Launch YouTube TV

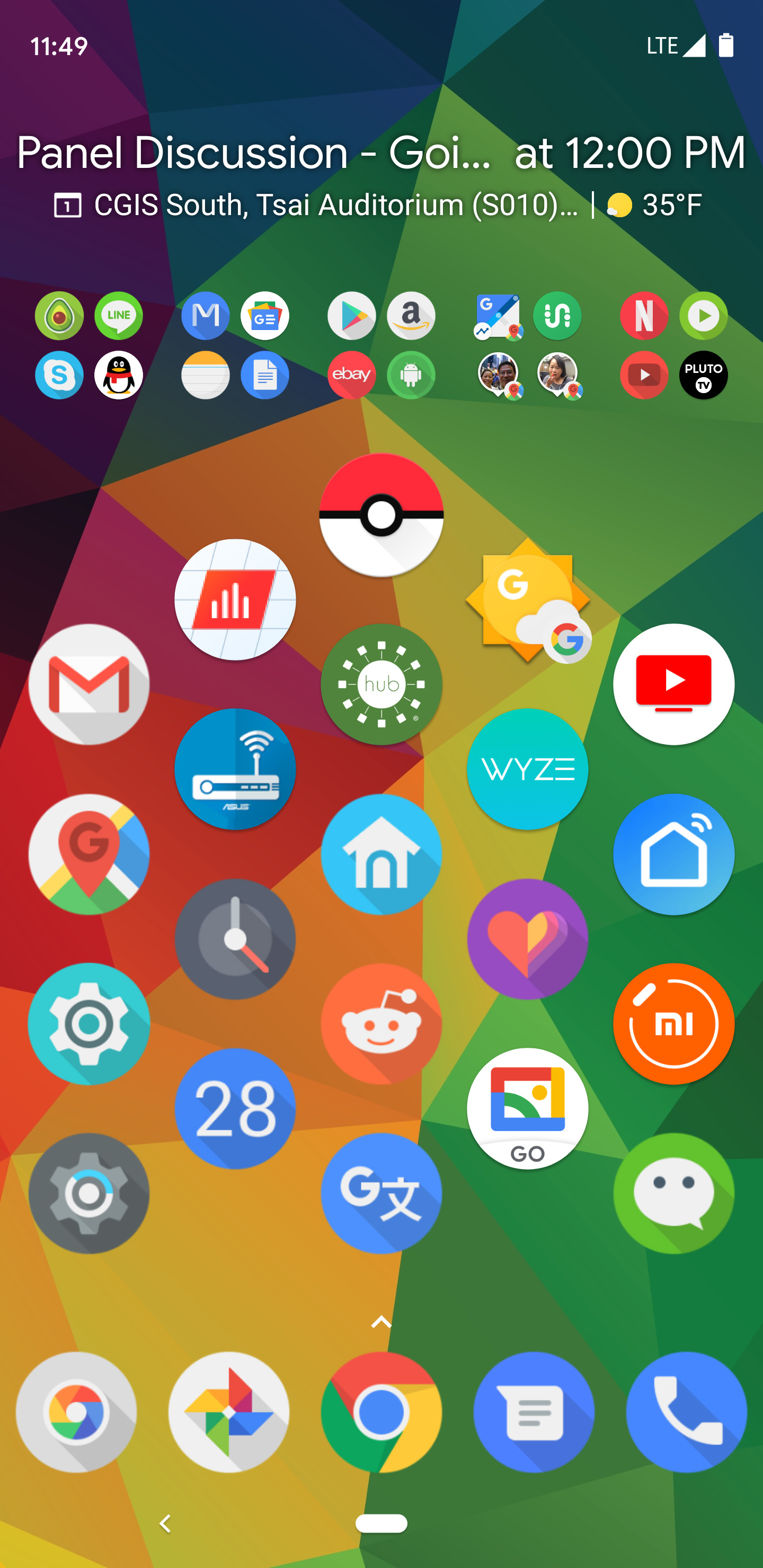[x=673, y=684]
